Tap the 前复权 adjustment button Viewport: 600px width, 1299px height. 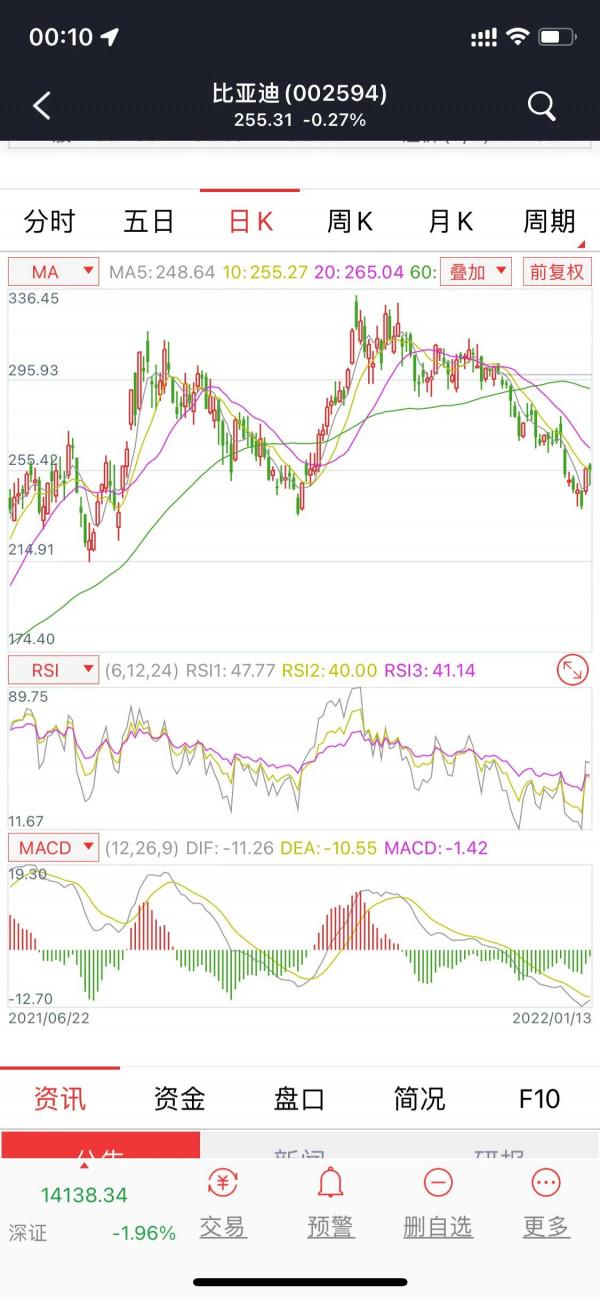(x=557, y=272)
